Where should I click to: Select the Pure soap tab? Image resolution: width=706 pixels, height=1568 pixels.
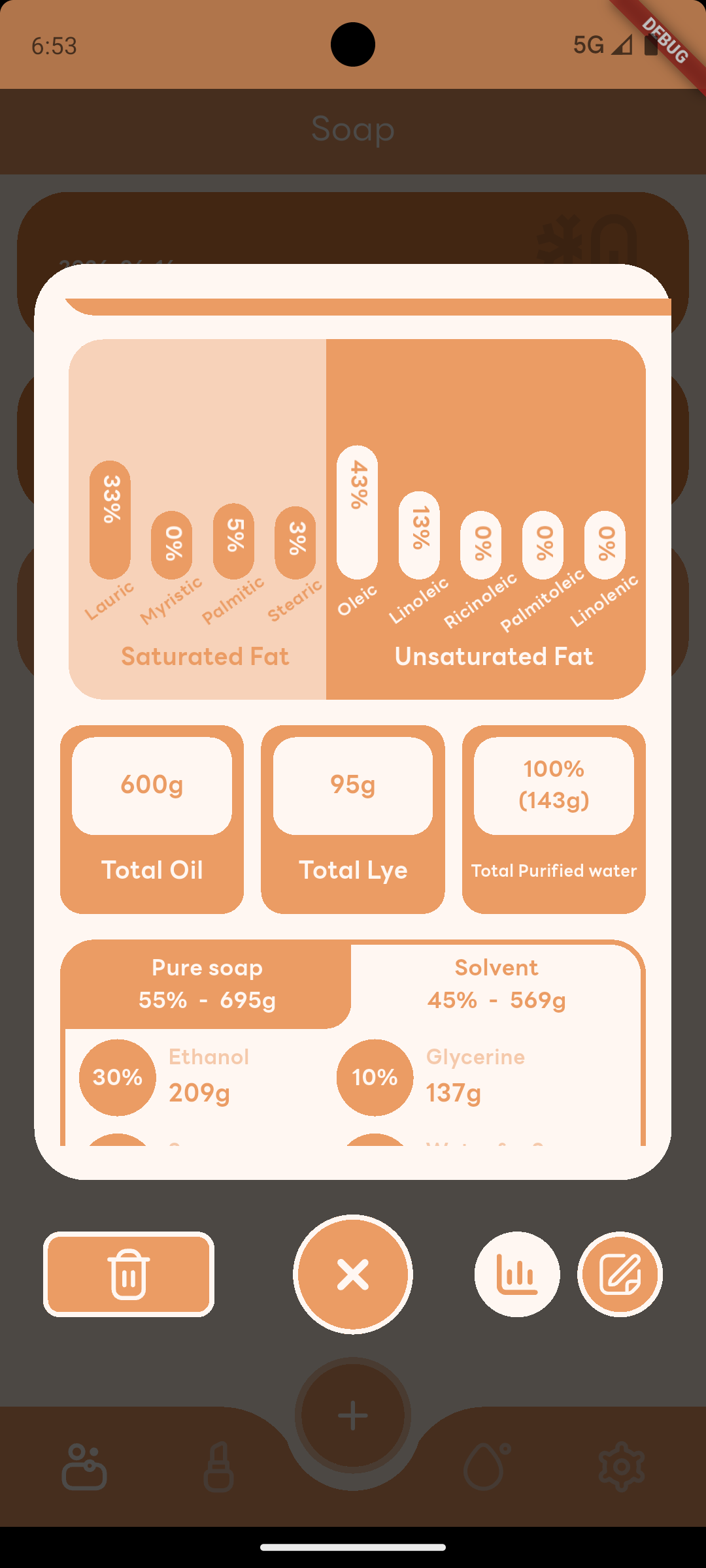(207, 984)
